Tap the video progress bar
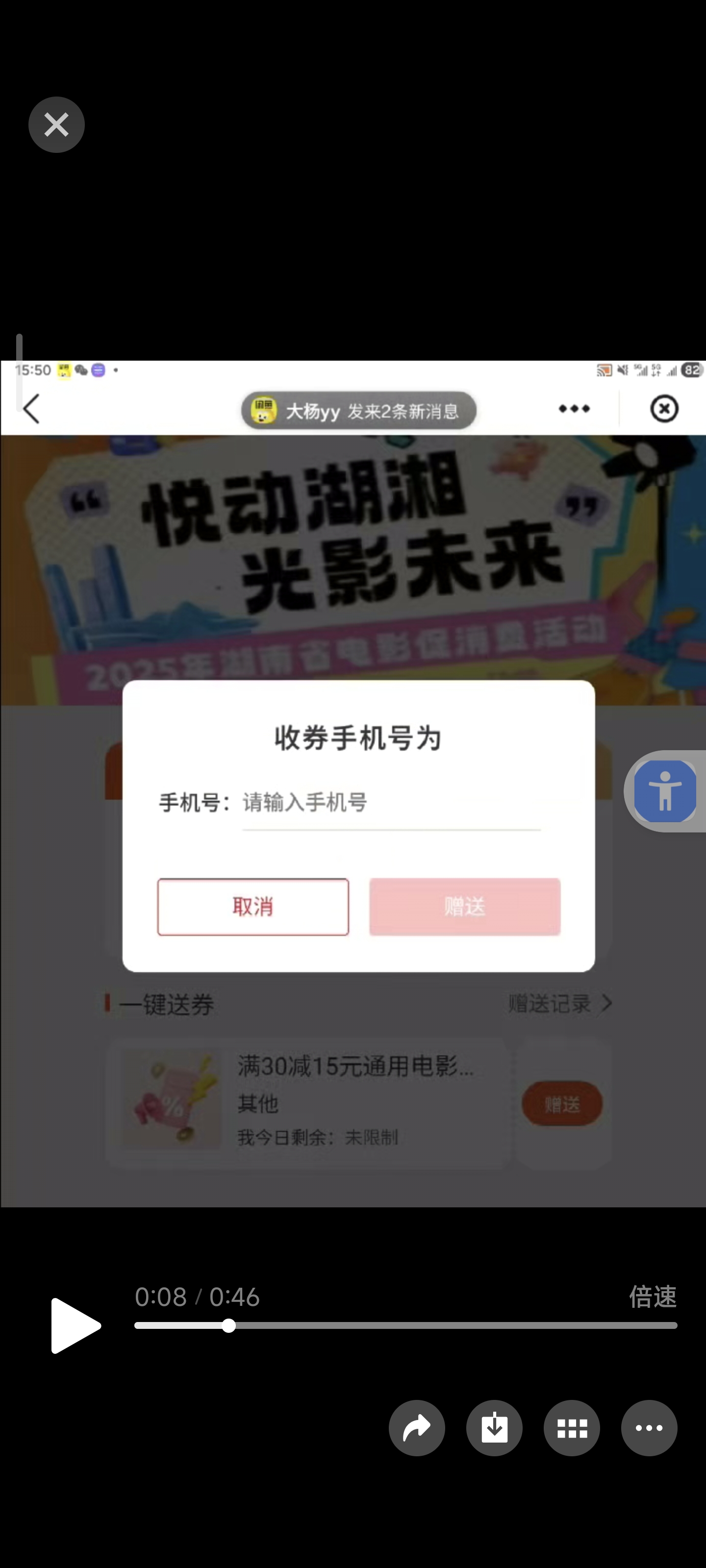Image resolution: width=706 pixels, height=1568 pixels. (x=405, y=1325)
